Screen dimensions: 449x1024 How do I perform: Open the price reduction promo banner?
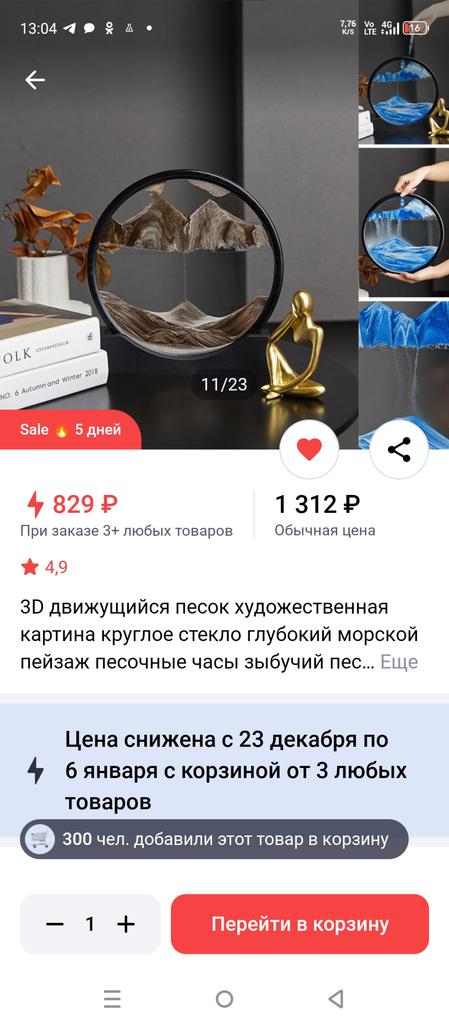point(224,771)
